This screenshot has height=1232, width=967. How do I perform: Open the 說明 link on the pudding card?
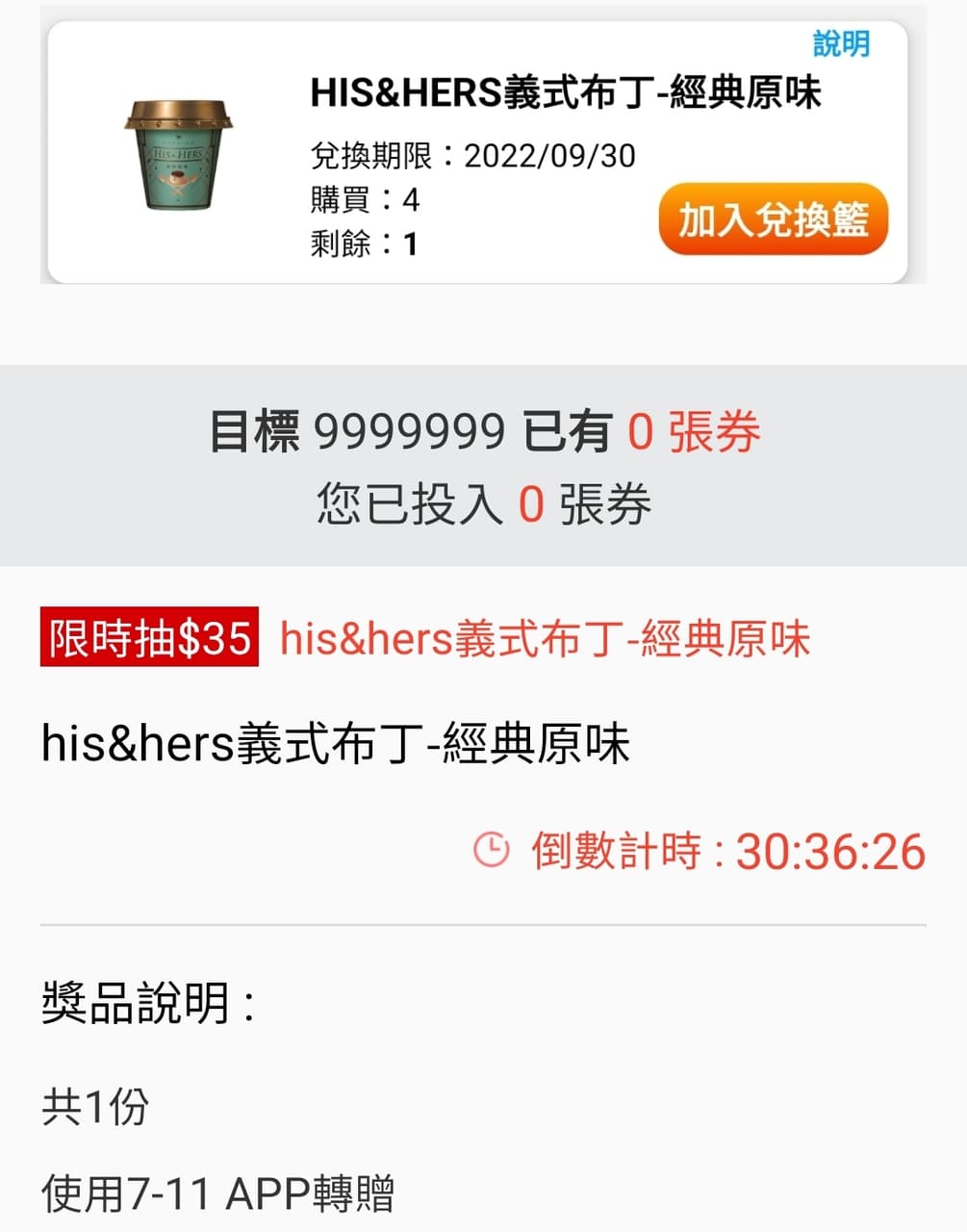coord(841,43)
